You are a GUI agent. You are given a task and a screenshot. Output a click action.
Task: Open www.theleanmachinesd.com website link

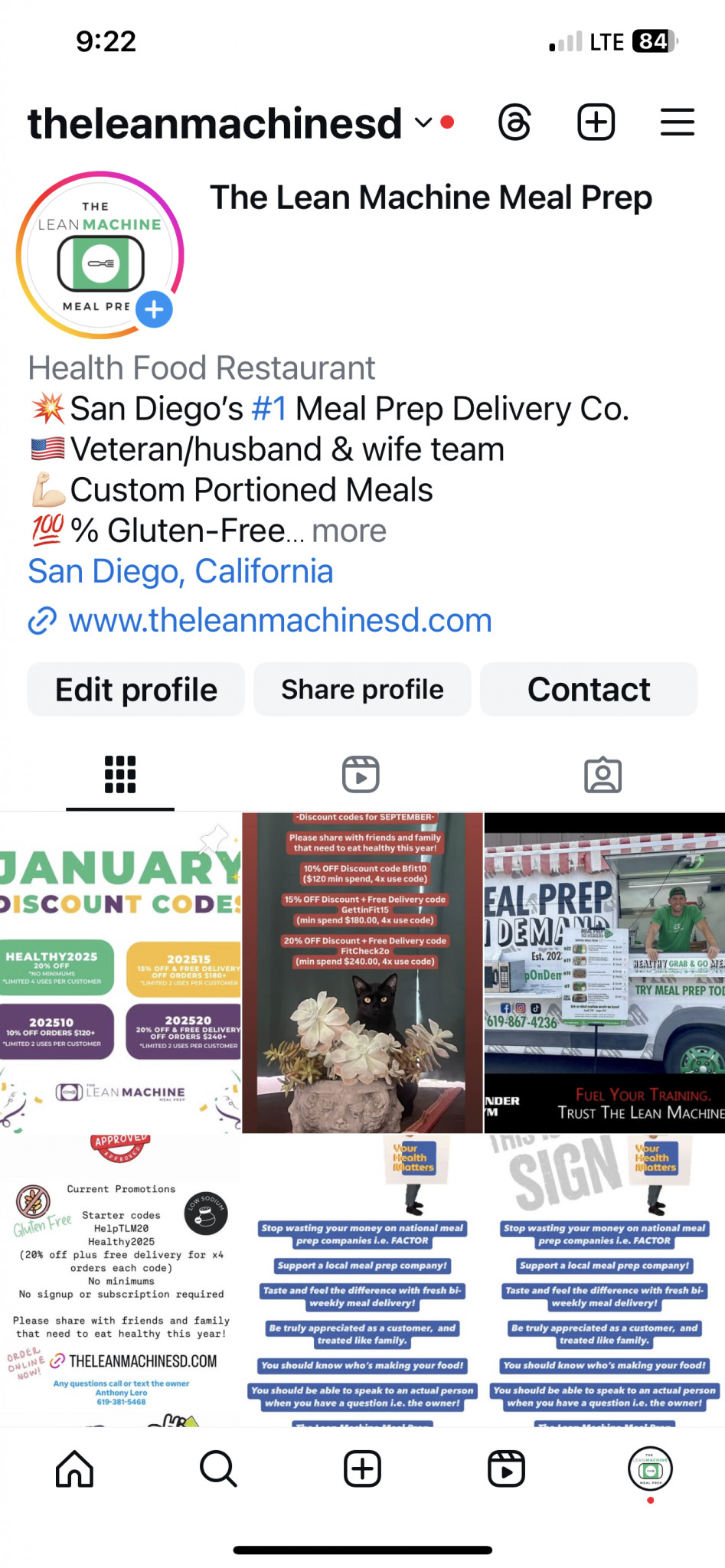(x=279, y=620)
